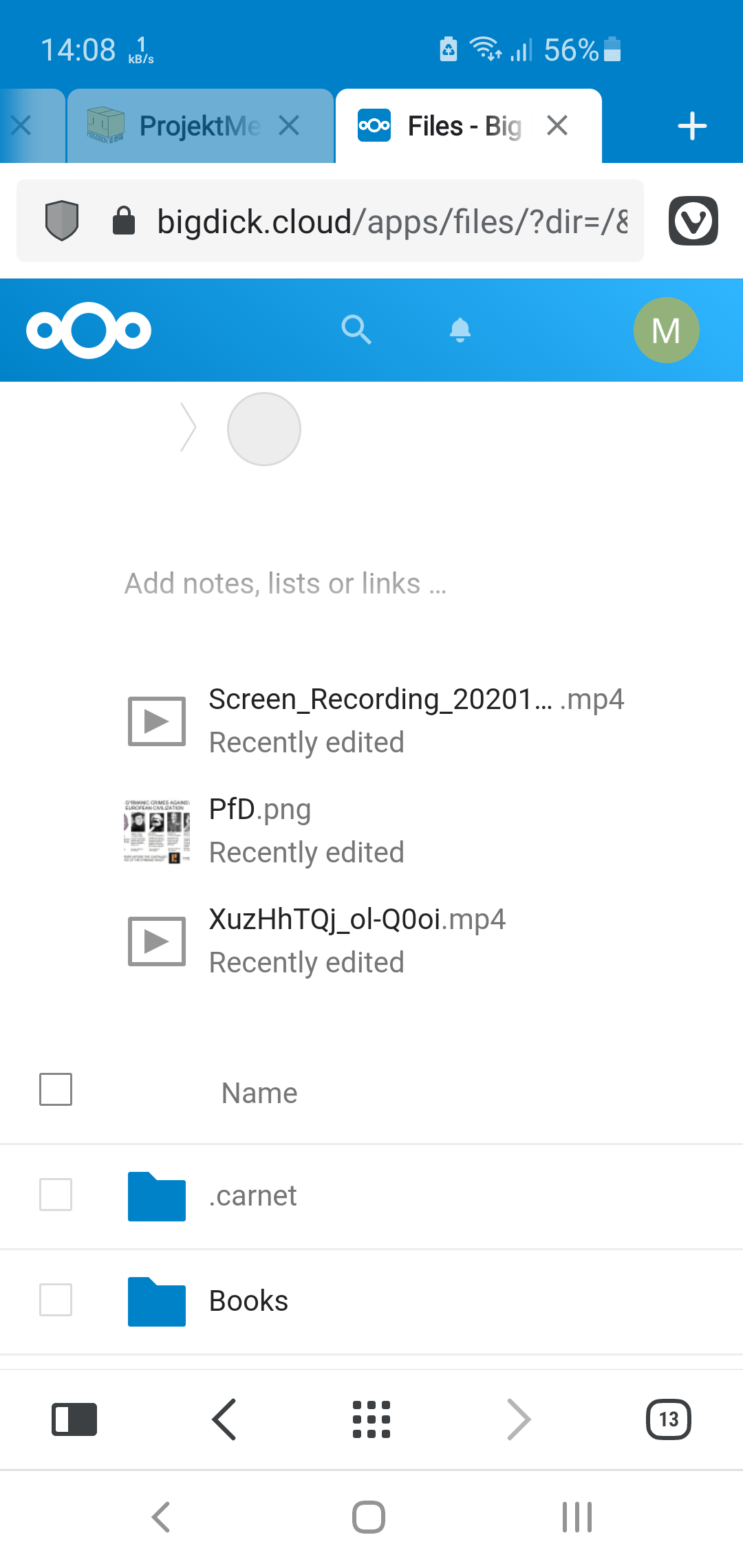Image resolution: width=743 pixels, height=1568 pixels.
Task: Open the notifications bell
Action: coord(460,330)
